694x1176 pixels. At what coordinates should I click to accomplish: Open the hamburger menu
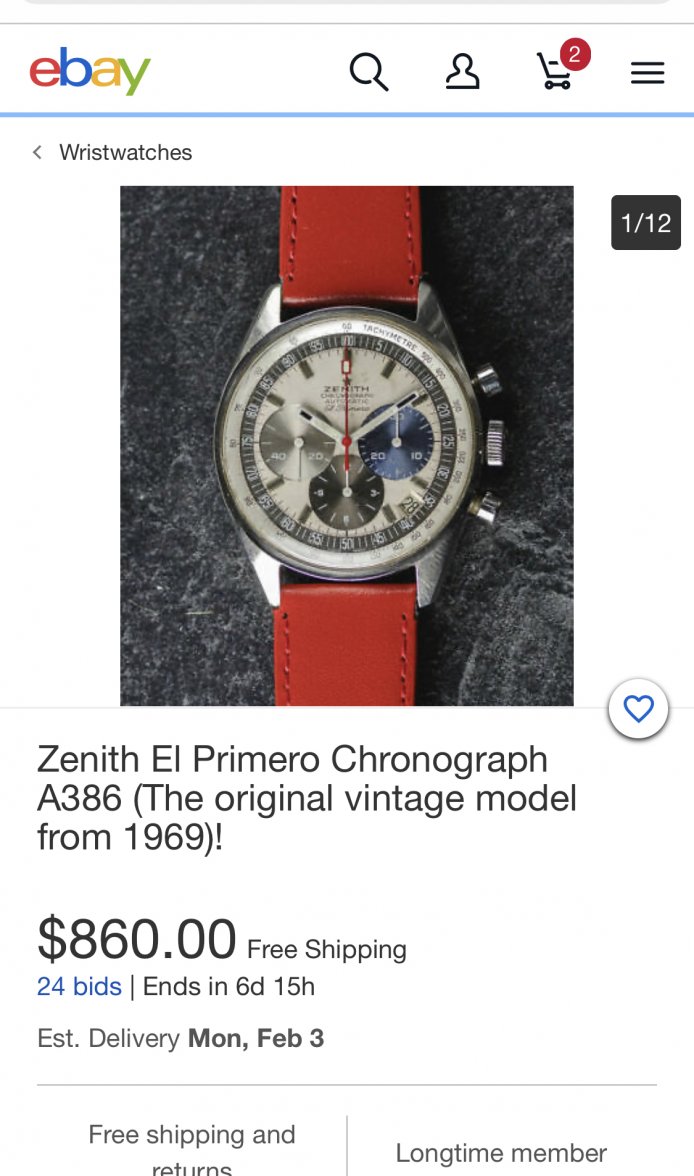click(x=647, y=72)
